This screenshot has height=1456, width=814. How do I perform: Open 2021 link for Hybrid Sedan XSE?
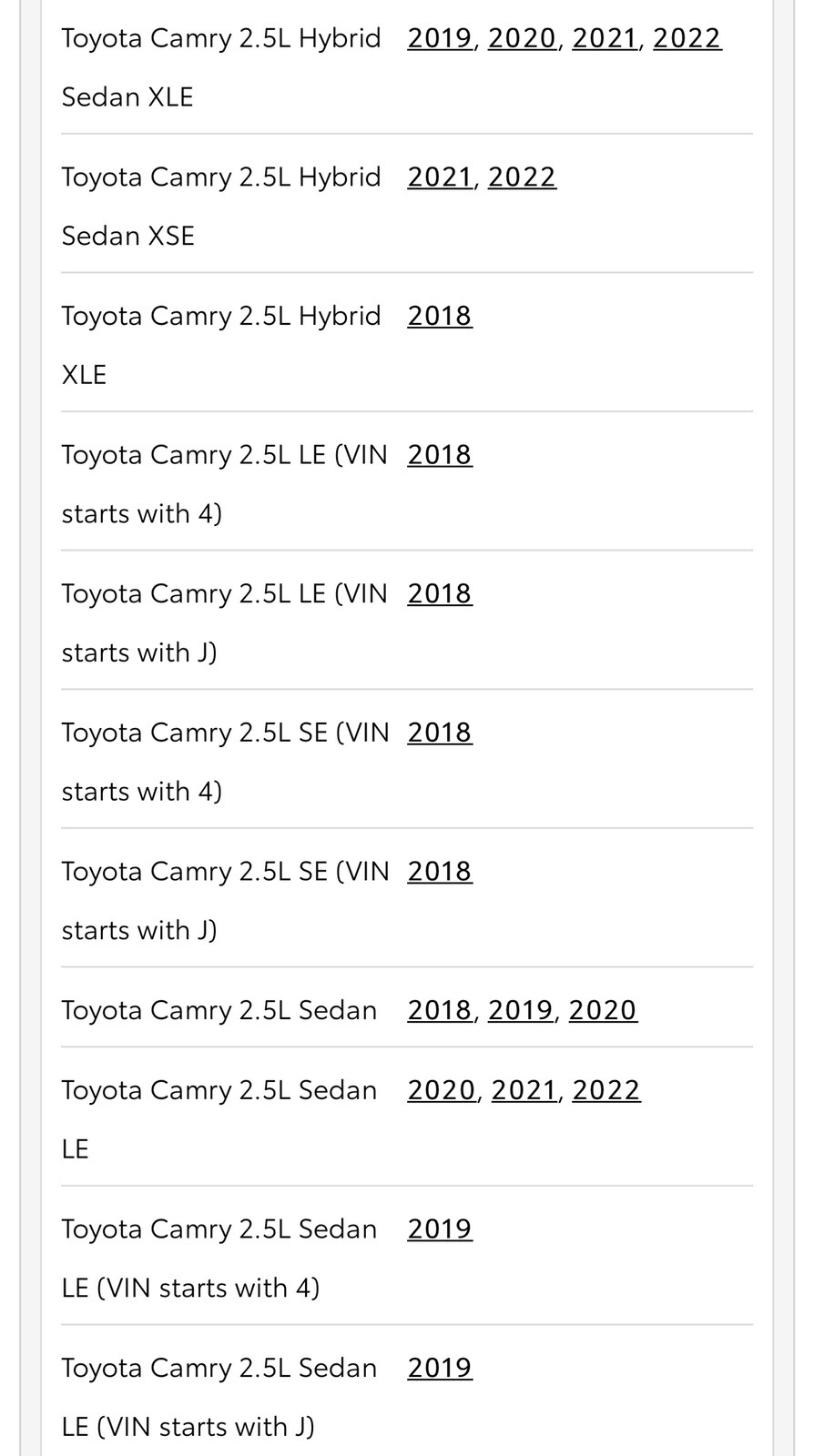[x=440, y=177]
